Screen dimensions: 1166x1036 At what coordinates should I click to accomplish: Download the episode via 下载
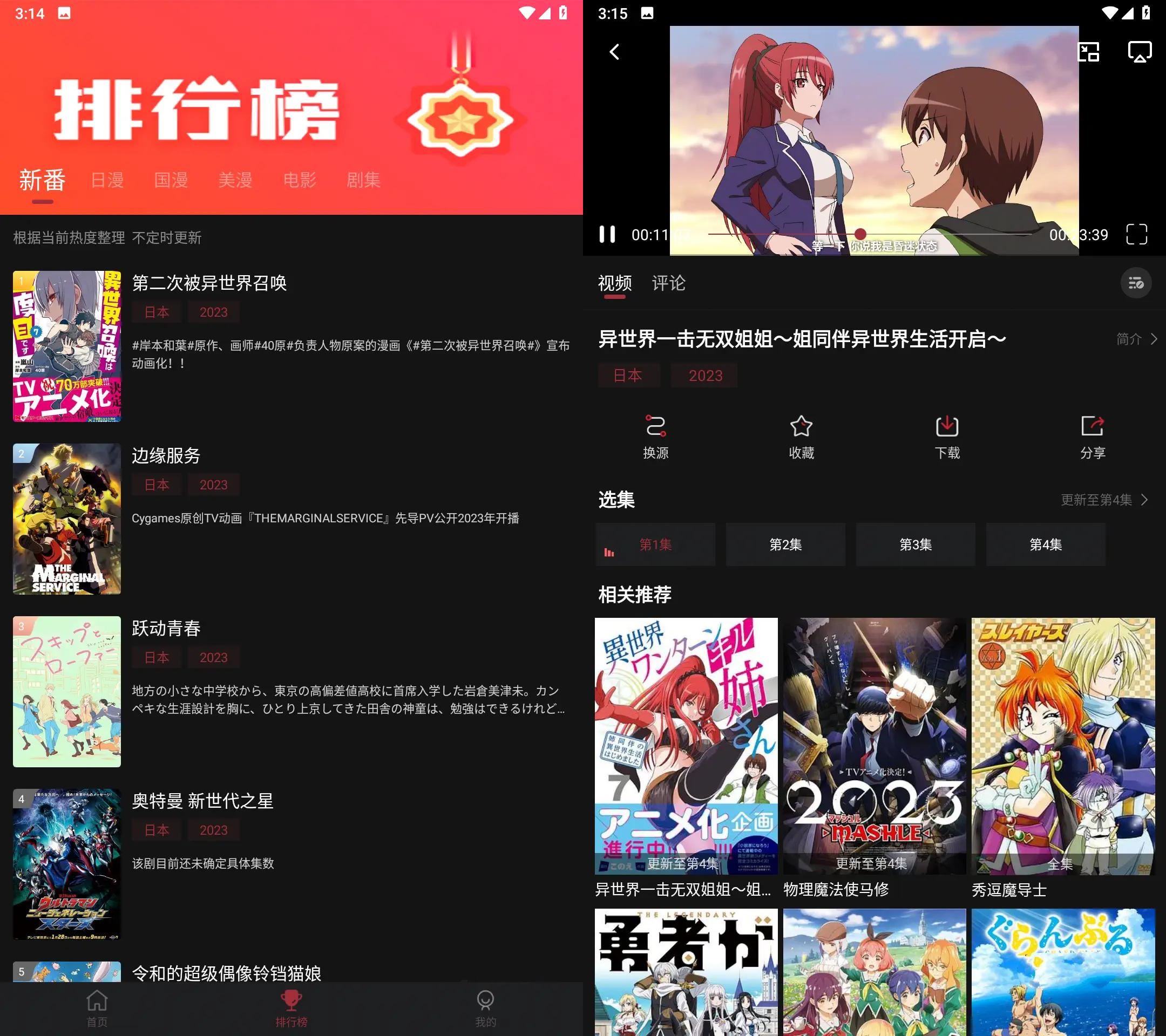[947, 437]
